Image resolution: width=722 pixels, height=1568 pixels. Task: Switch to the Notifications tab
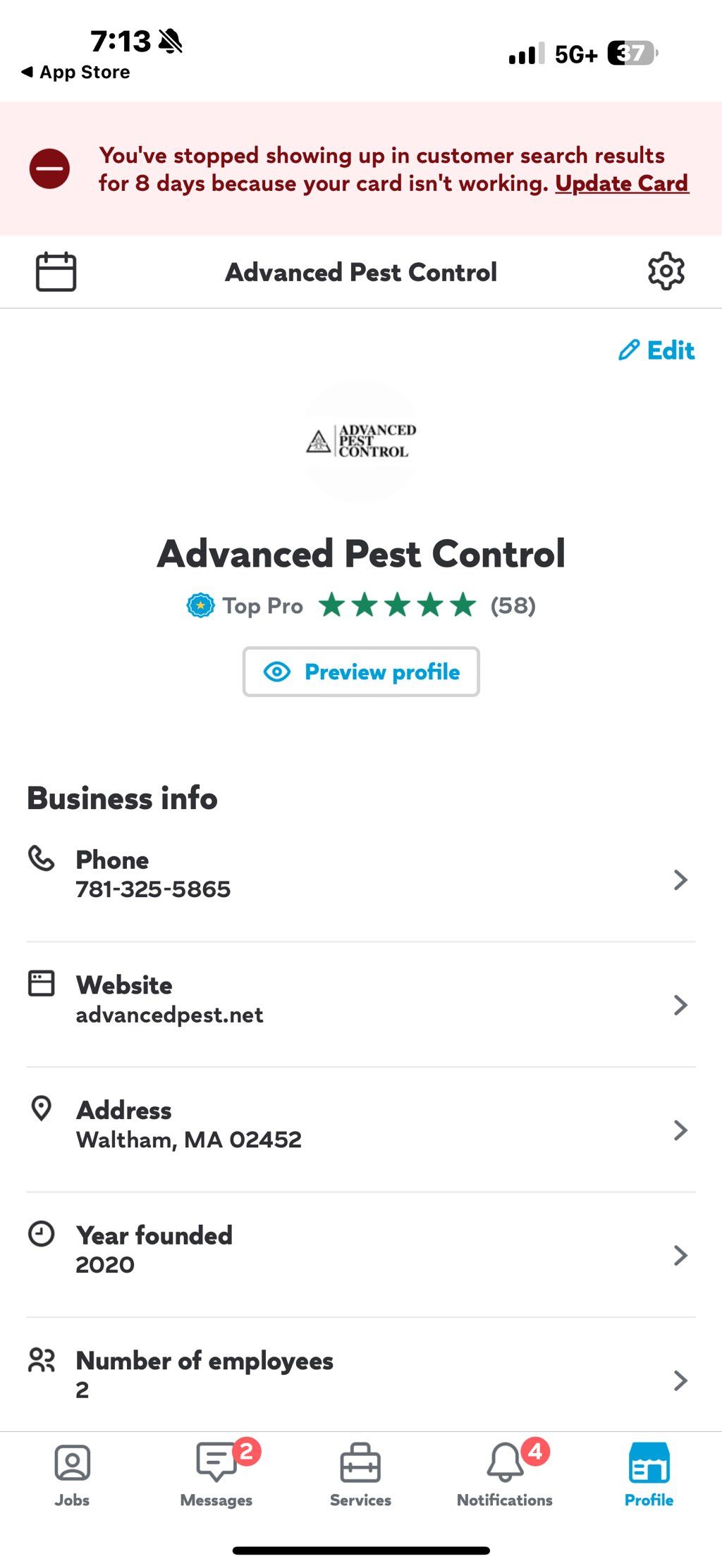pos(505,1474)
